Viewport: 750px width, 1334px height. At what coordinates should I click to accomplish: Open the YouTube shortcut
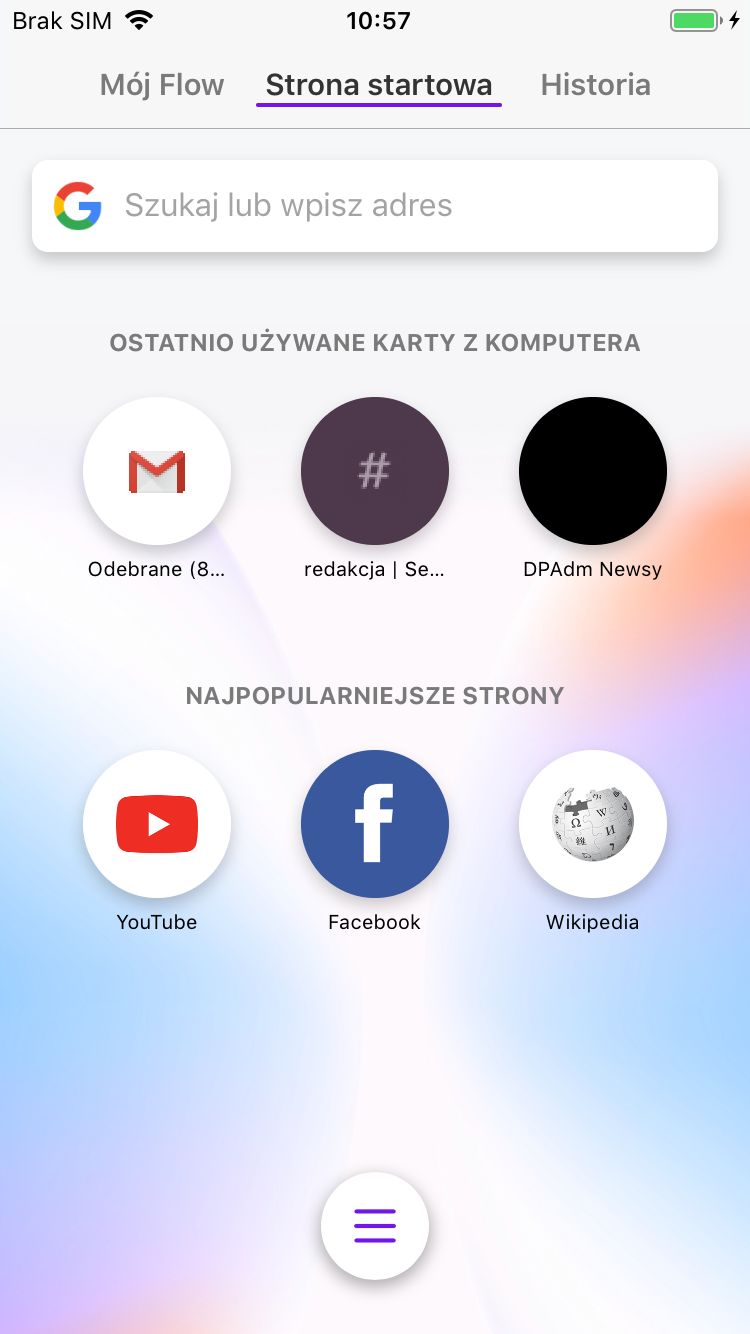[157, 824]
